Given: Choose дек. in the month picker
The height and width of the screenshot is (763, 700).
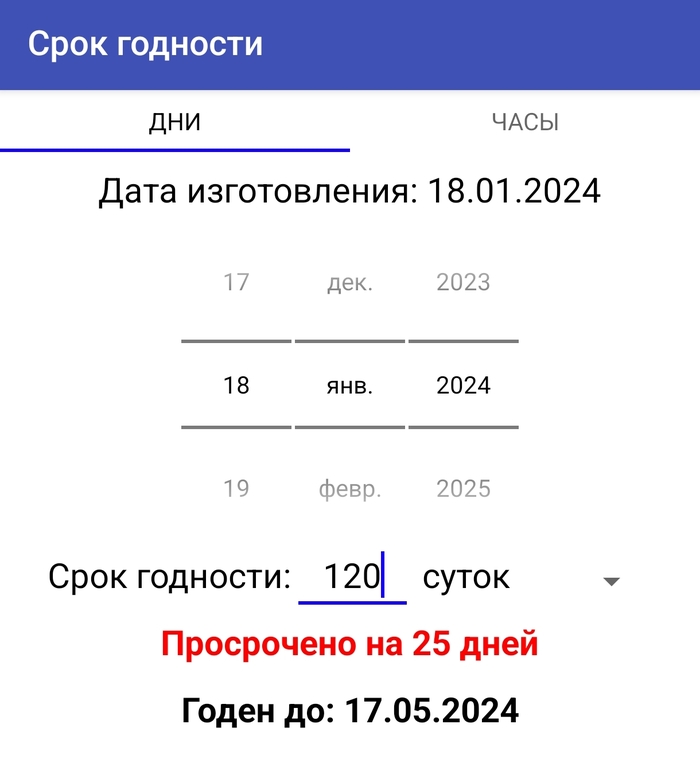Looking at the screenshot, I should pos(350,282).
